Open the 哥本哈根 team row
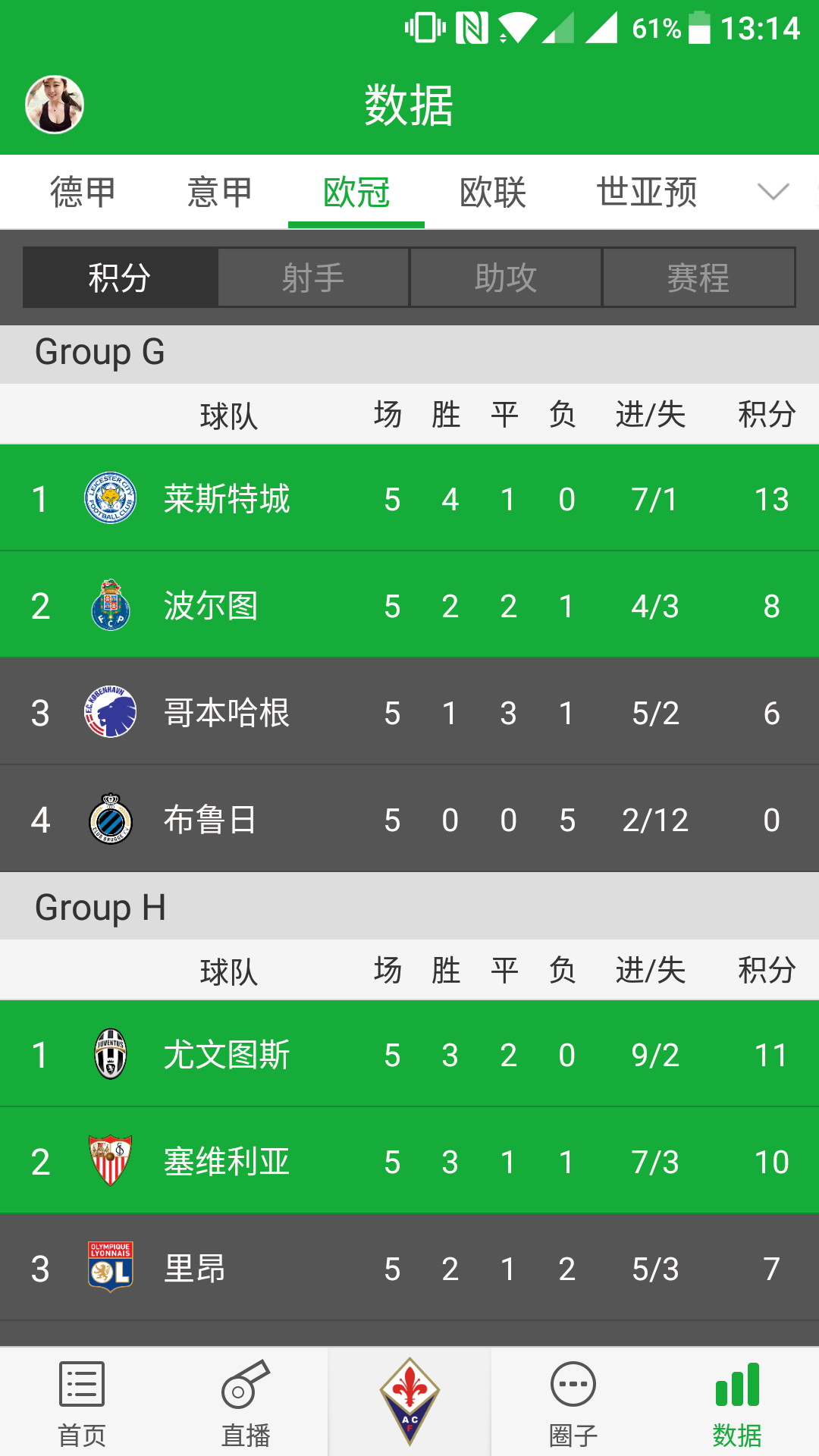Image resolution: width=819 pixels, height=1456 pixels. [x=409, y=712]
